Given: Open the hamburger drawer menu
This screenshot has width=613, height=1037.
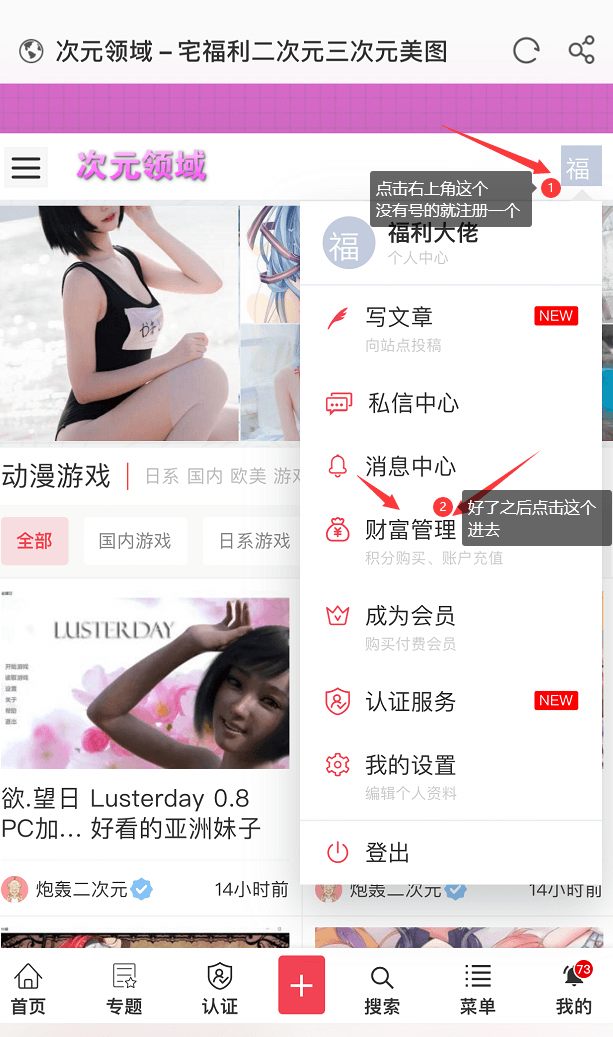Looking at the screenshot, I should click(x=26, y=167).
